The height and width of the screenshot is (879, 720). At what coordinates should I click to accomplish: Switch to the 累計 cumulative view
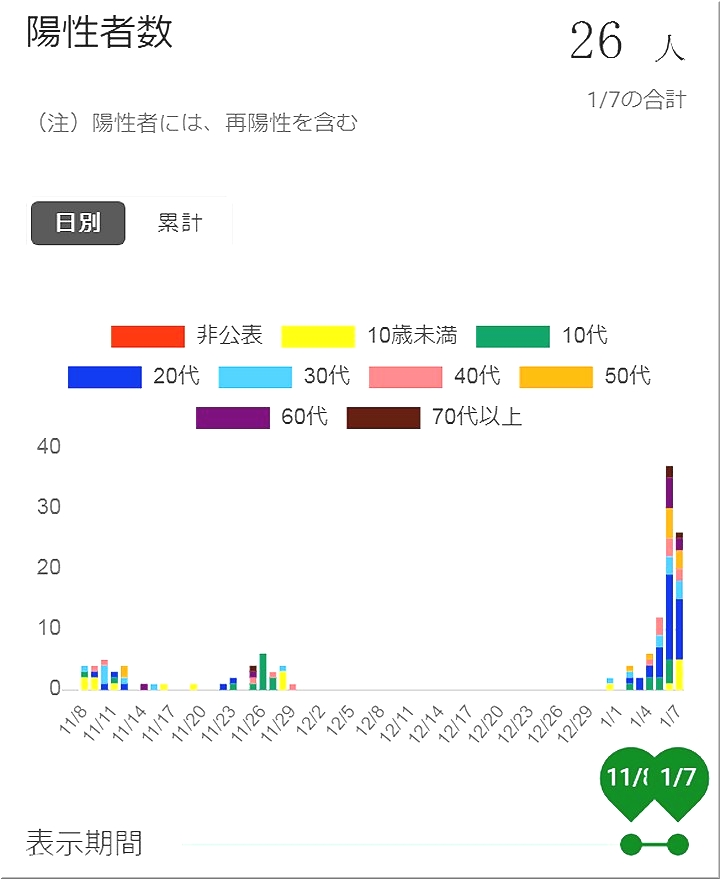coord(180,223)
